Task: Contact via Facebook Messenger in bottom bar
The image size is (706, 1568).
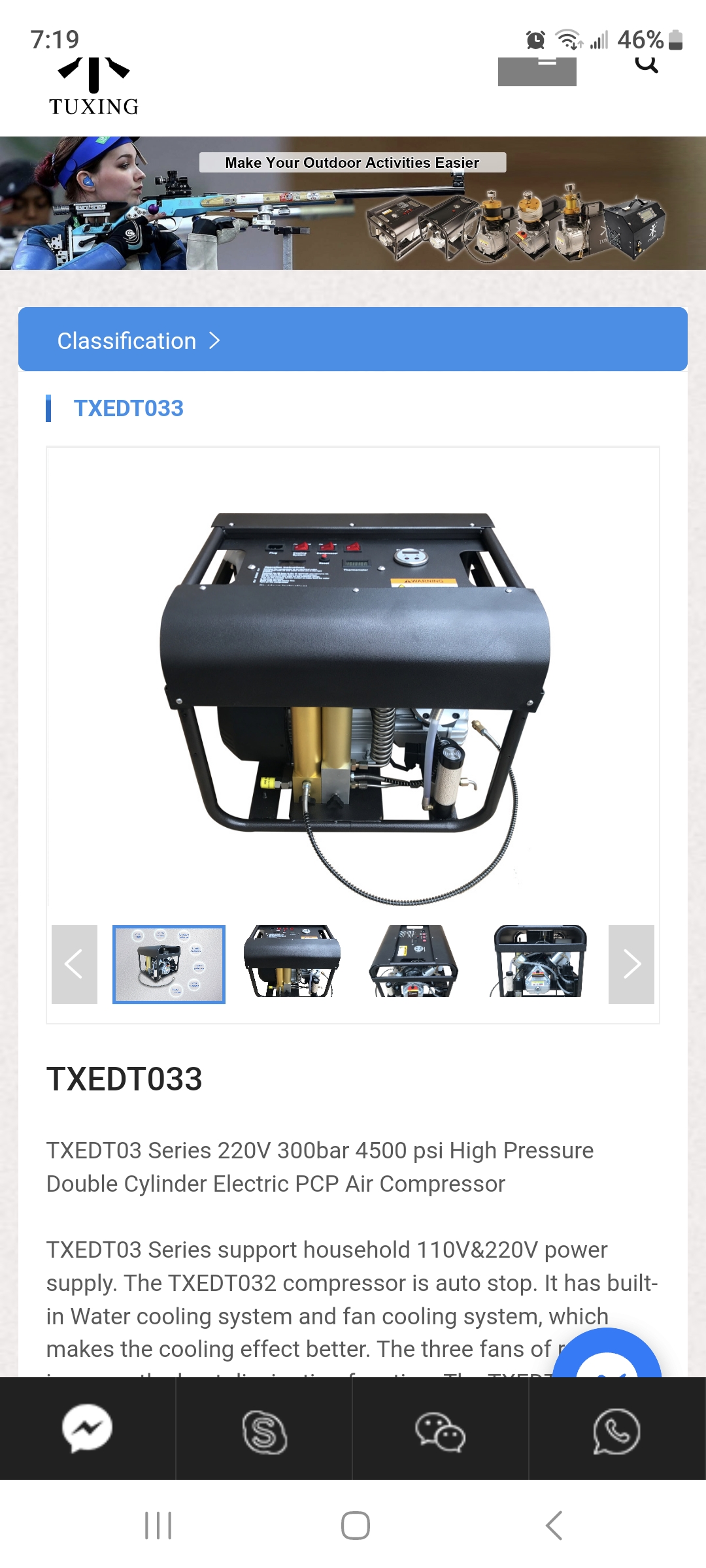Action: 88,1429
